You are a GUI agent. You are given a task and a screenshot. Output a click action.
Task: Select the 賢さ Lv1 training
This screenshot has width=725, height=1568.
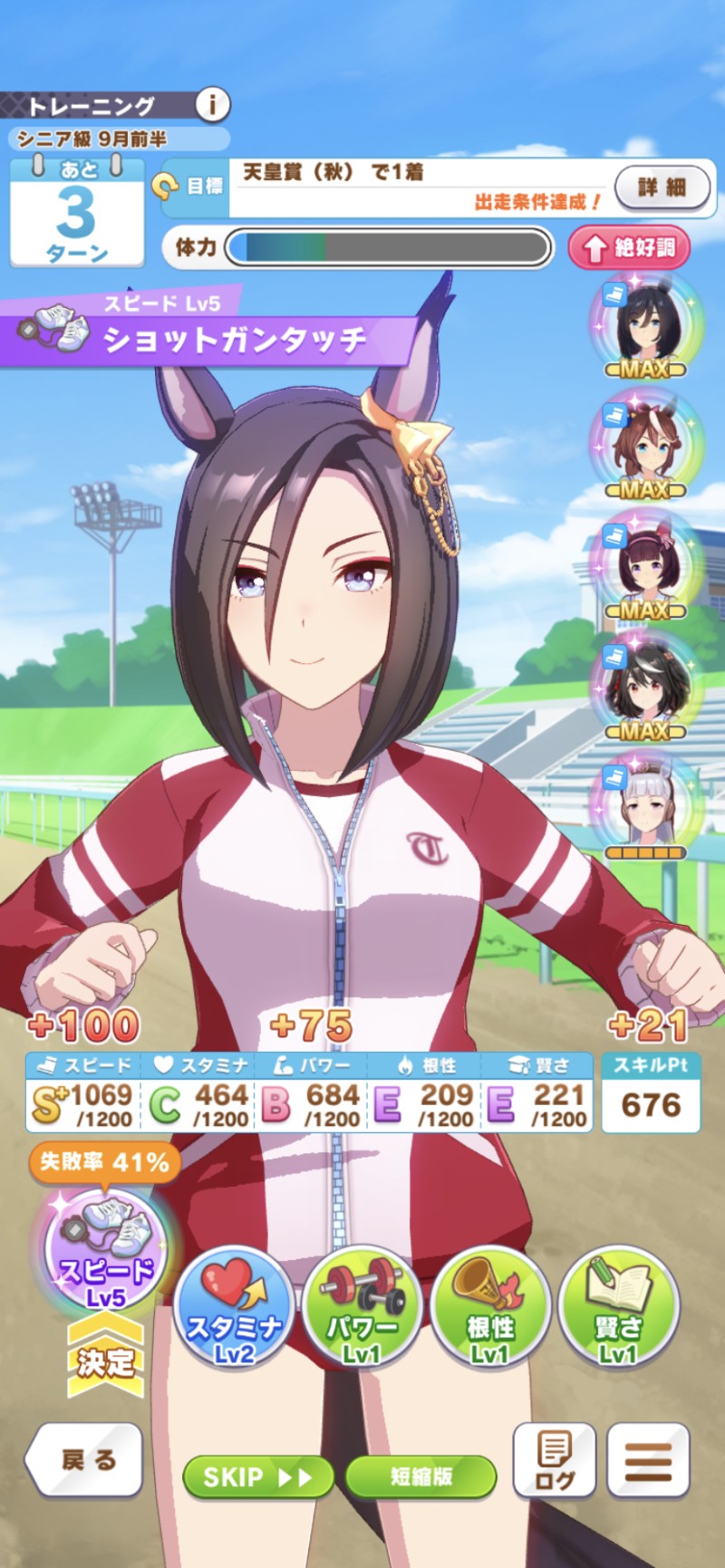point(619,1306)
